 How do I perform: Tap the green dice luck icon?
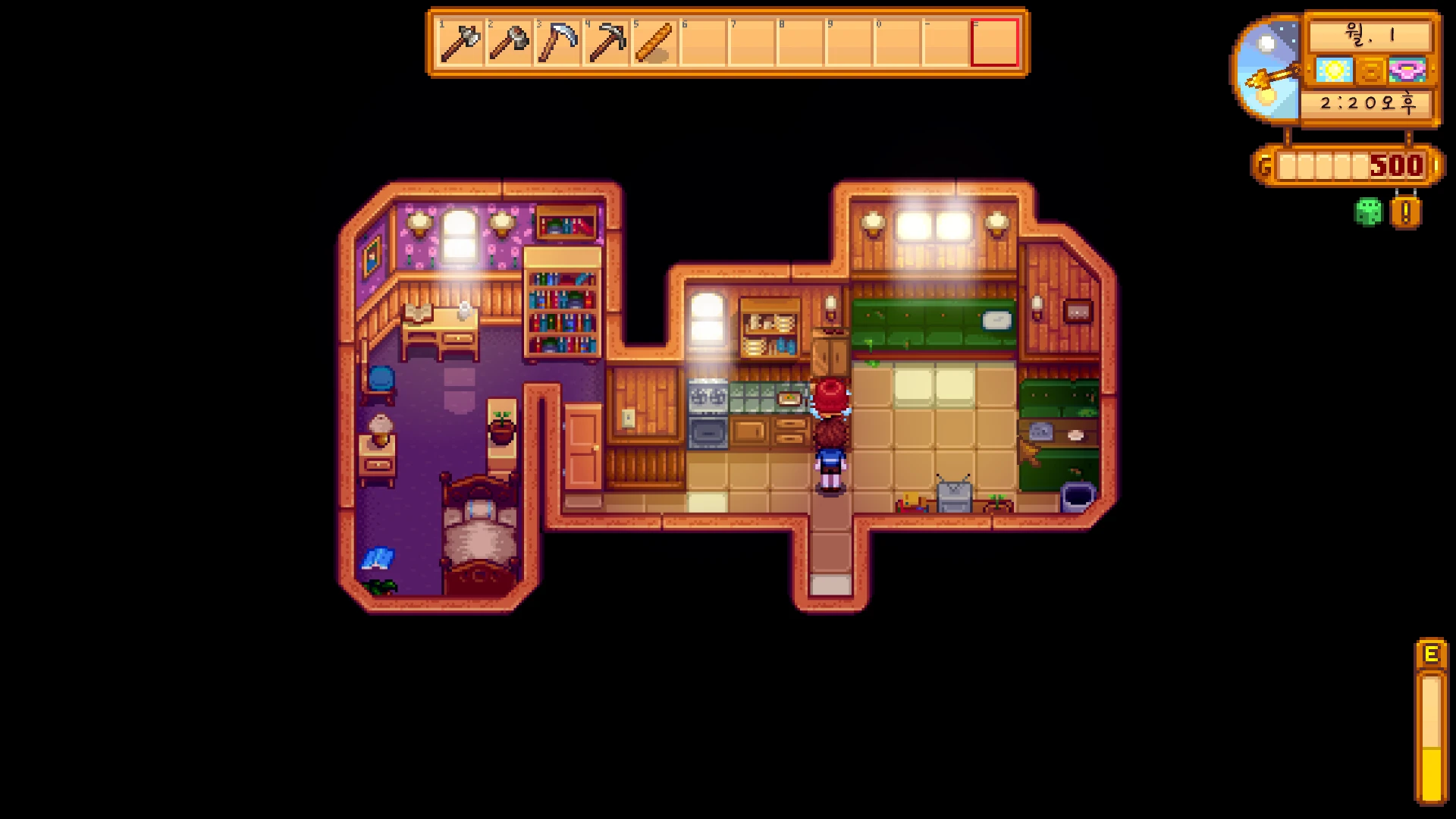(1368, 212)
